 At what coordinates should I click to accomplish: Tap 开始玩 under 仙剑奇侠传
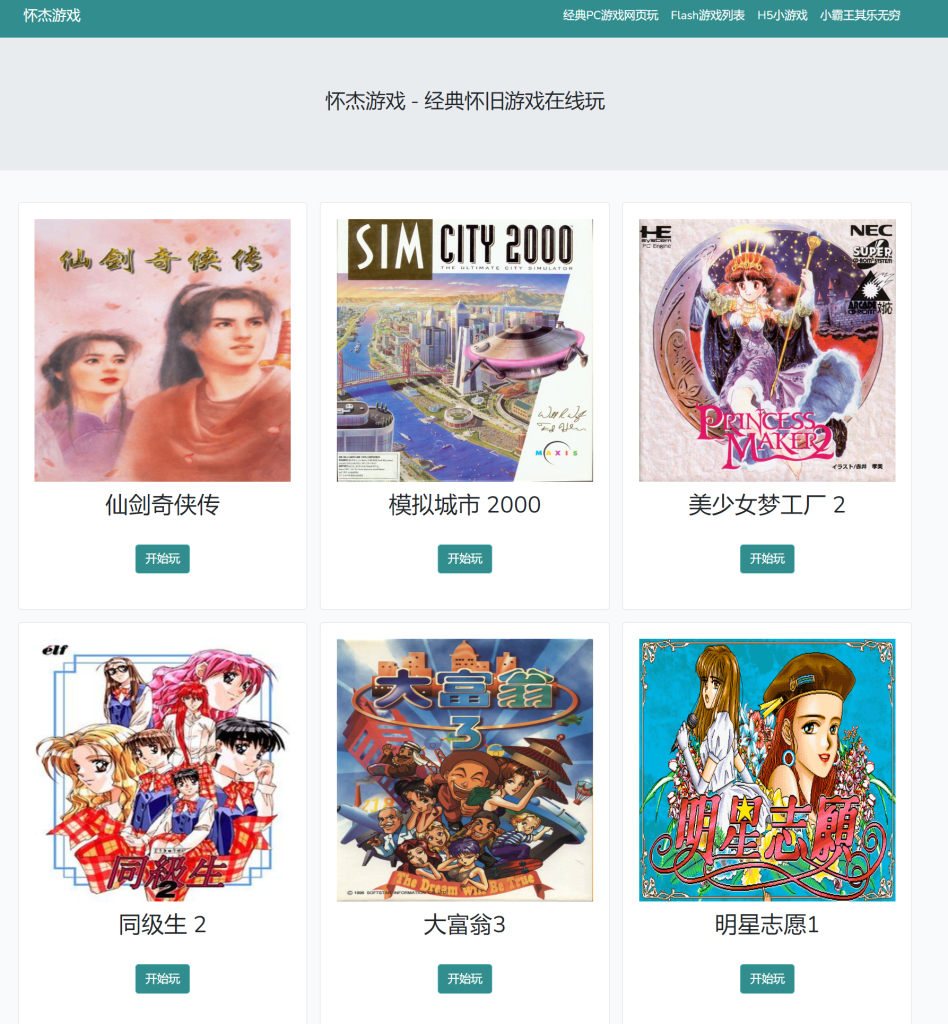[x=162, y=559]
